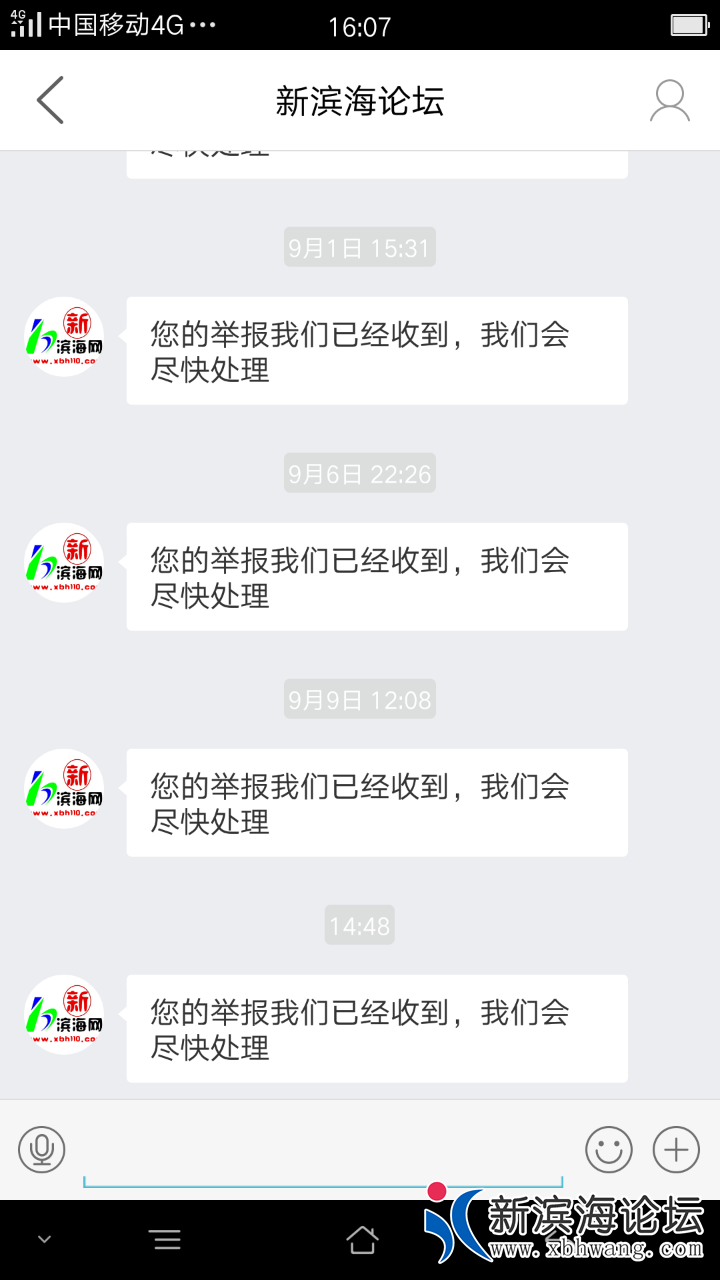Open the emoji picker
Screen dimensions: 720x1280
pos(609,1149)
